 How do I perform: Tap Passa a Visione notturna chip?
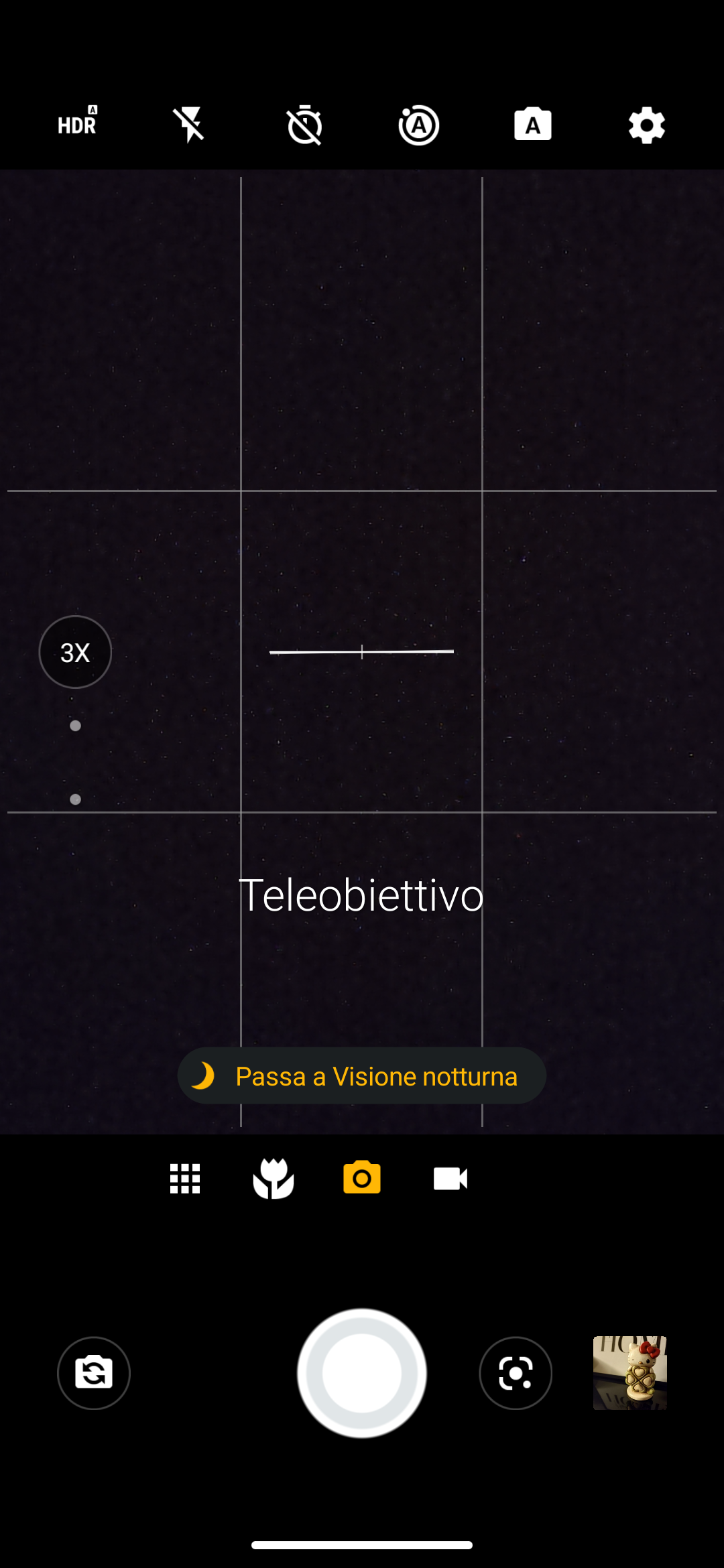362,1076
